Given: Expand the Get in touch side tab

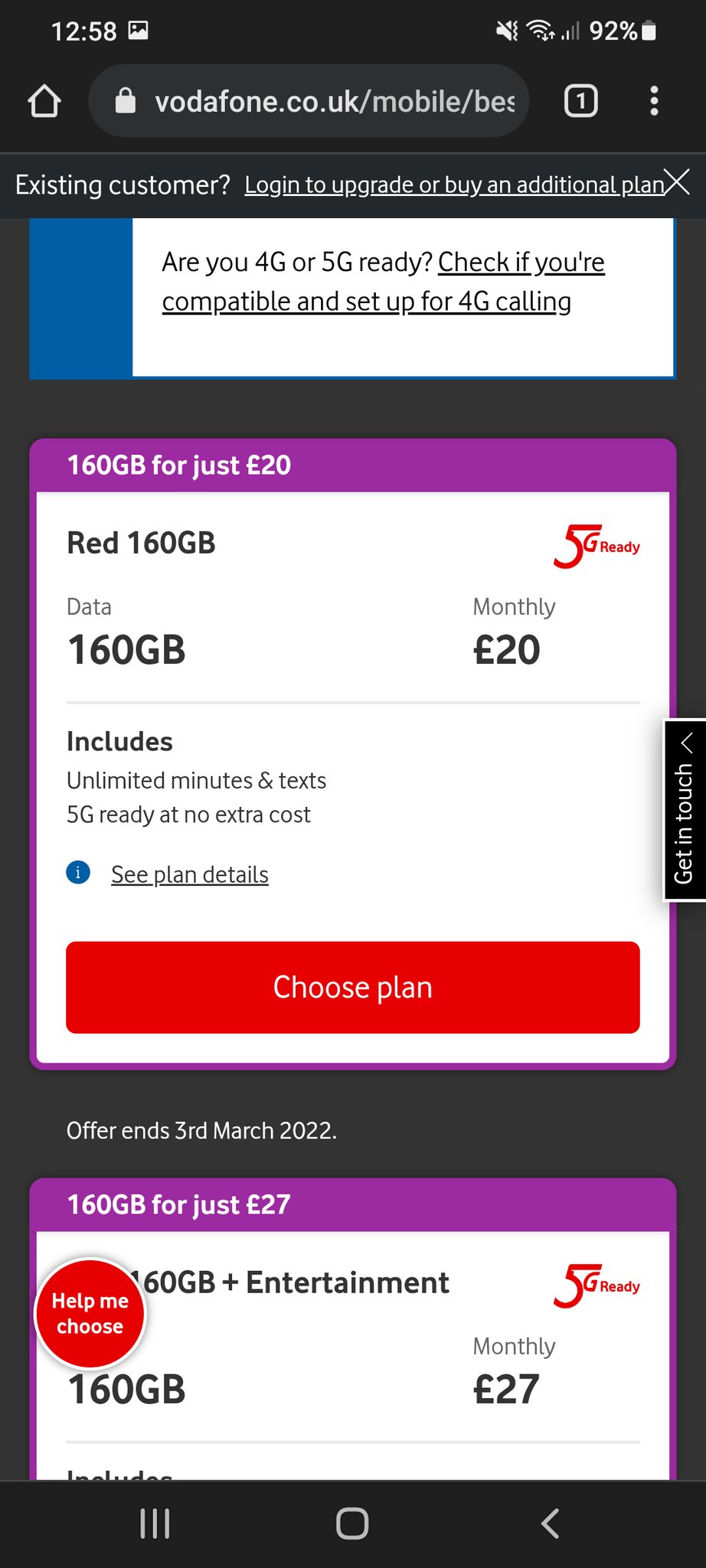Looking at the screenshot, I should 684,810.
